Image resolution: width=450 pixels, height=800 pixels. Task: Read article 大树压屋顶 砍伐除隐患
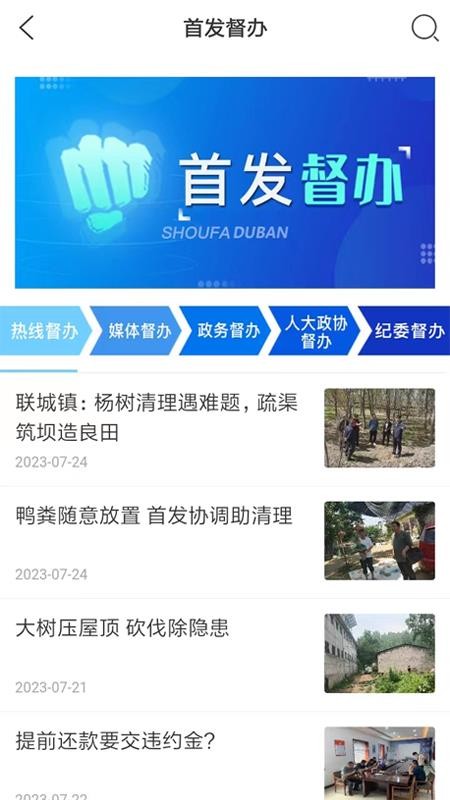[225, 655]
